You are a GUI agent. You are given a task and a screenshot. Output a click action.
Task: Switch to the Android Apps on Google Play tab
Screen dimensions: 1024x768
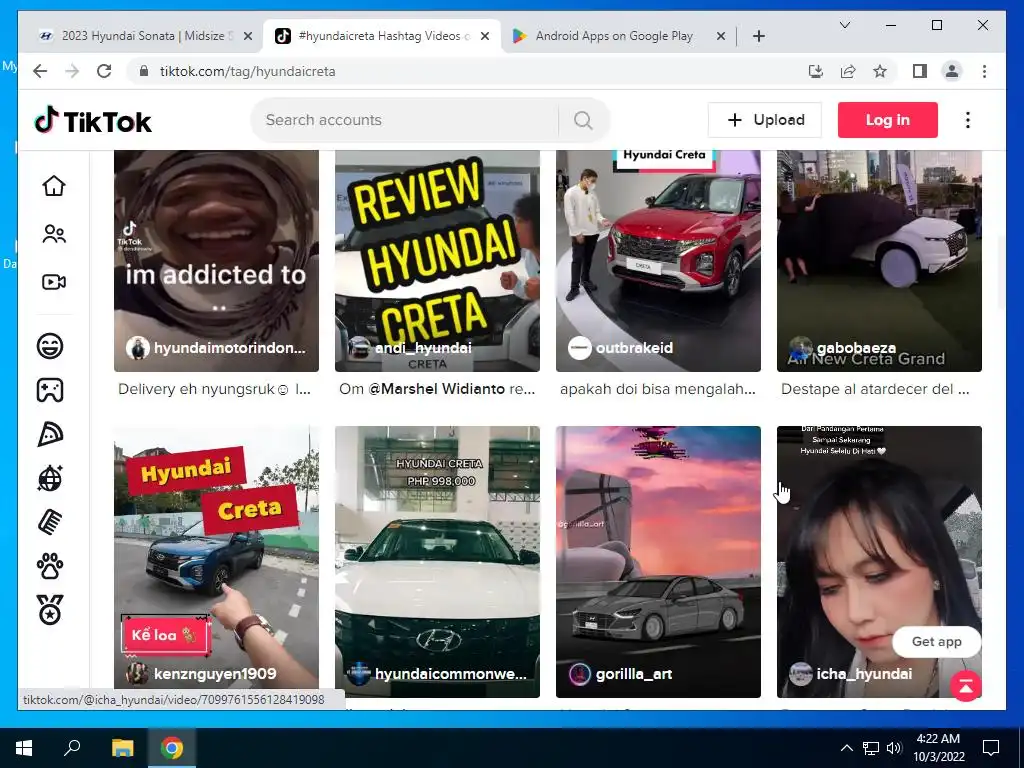(614, 36)
